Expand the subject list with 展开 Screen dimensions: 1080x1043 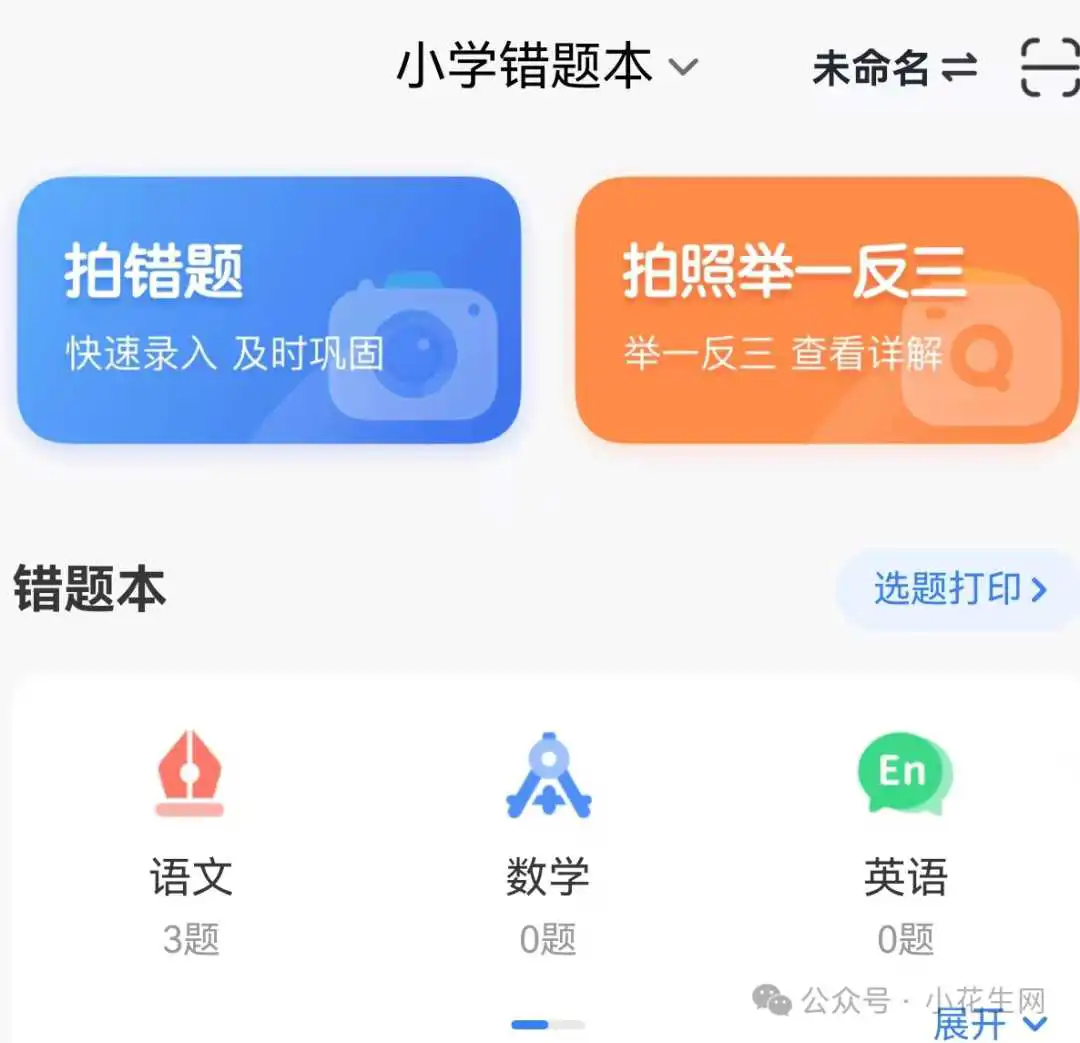(x=989, y=1024)
